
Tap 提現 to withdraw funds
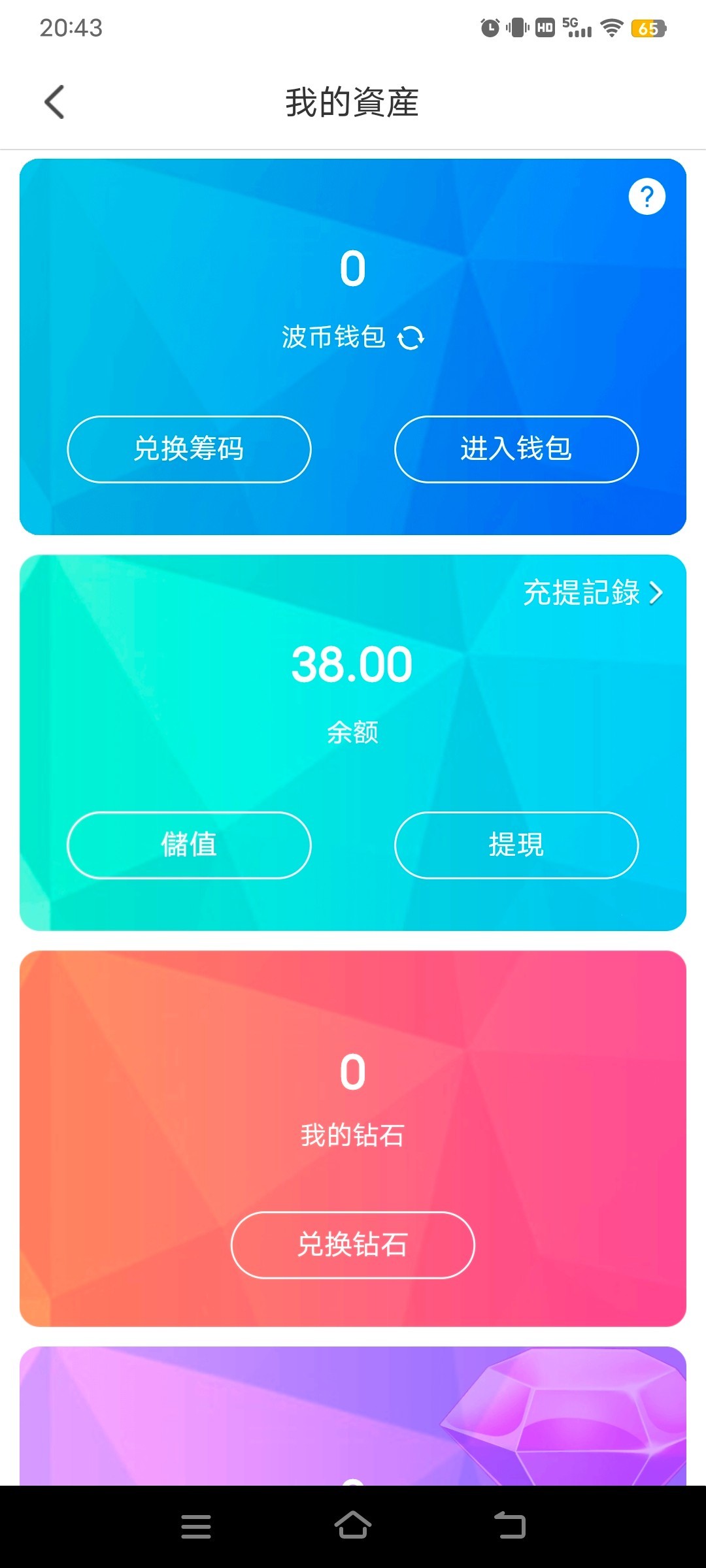click(516, 845)
